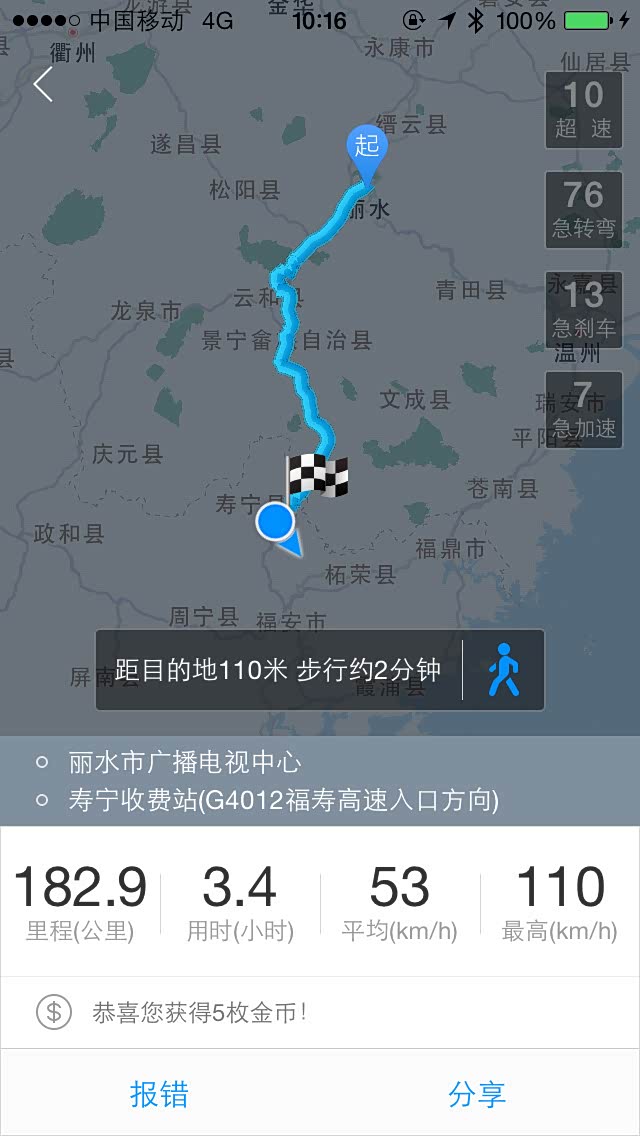Tap 报错 to report an error
Screen dimensions: 640x1136
coord(159,1093)
